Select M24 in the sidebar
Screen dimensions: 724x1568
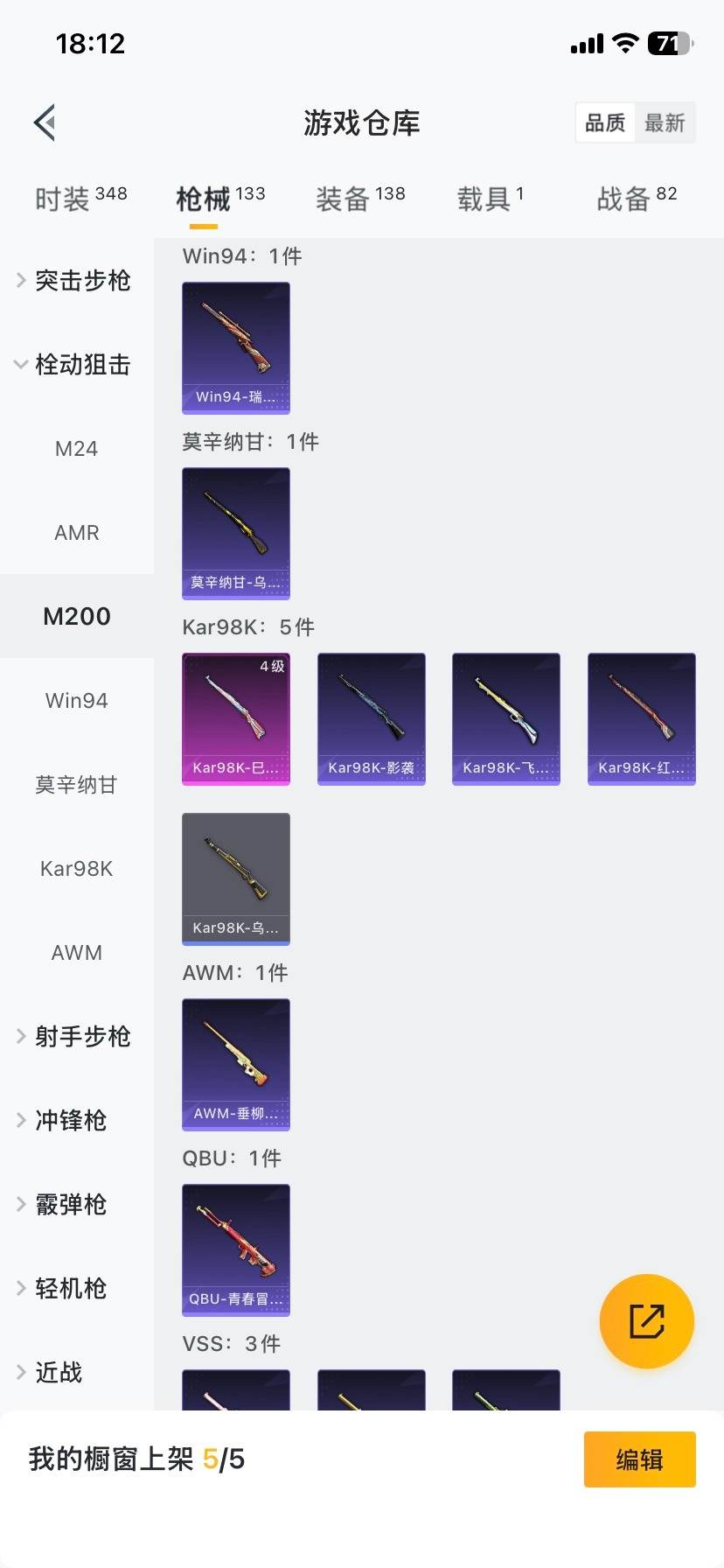(77, 449)
